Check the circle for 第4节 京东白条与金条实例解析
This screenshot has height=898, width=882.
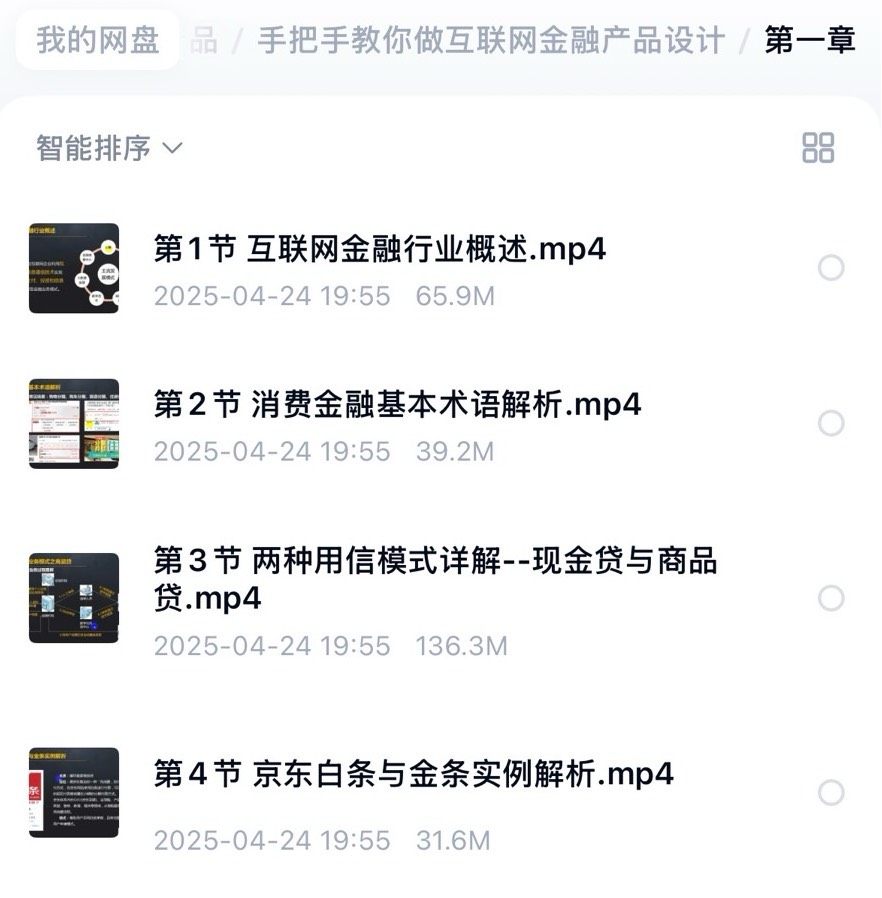point(830,793)
